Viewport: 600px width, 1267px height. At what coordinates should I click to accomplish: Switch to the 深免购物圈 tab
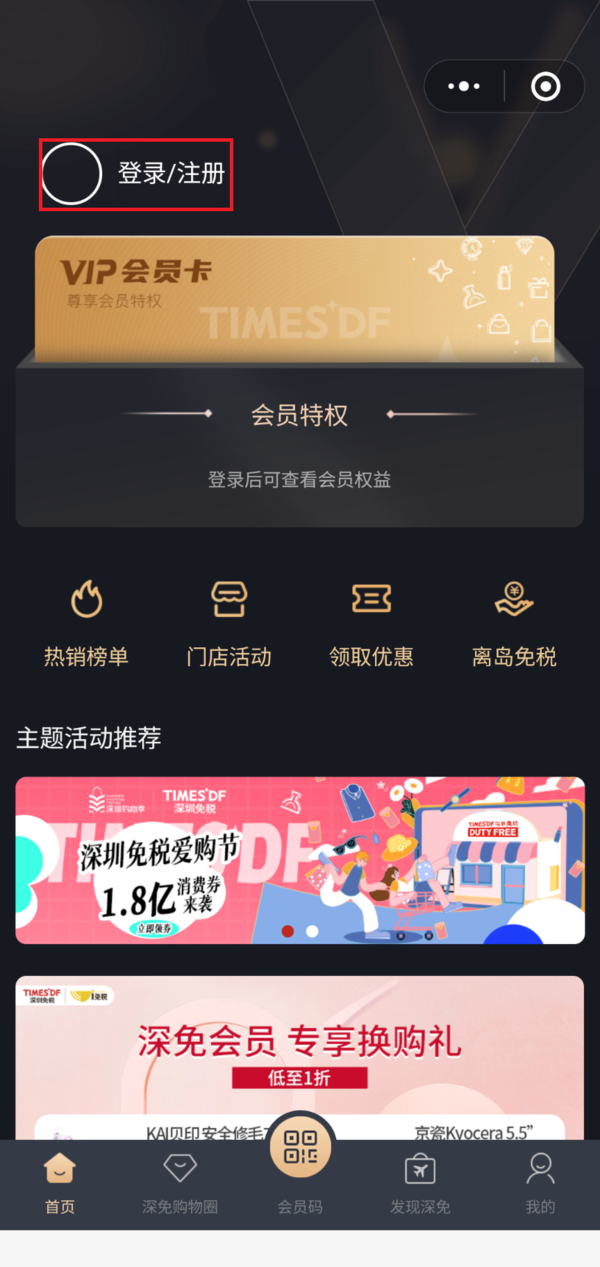click(180, 1184)
